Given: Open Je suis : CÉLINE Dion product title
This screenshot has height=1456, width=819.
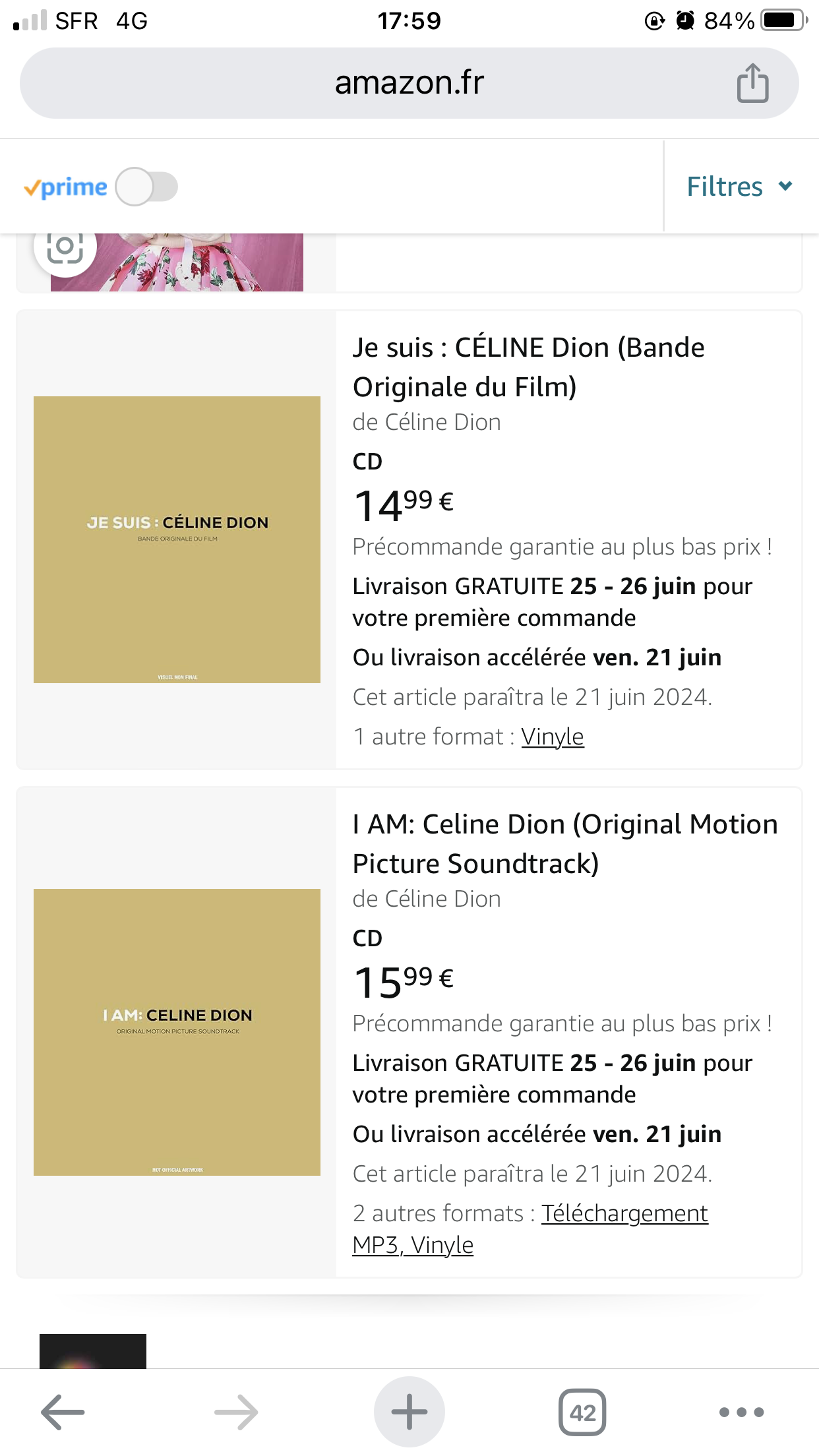Looking at the screenshot, I should [528, 367].
